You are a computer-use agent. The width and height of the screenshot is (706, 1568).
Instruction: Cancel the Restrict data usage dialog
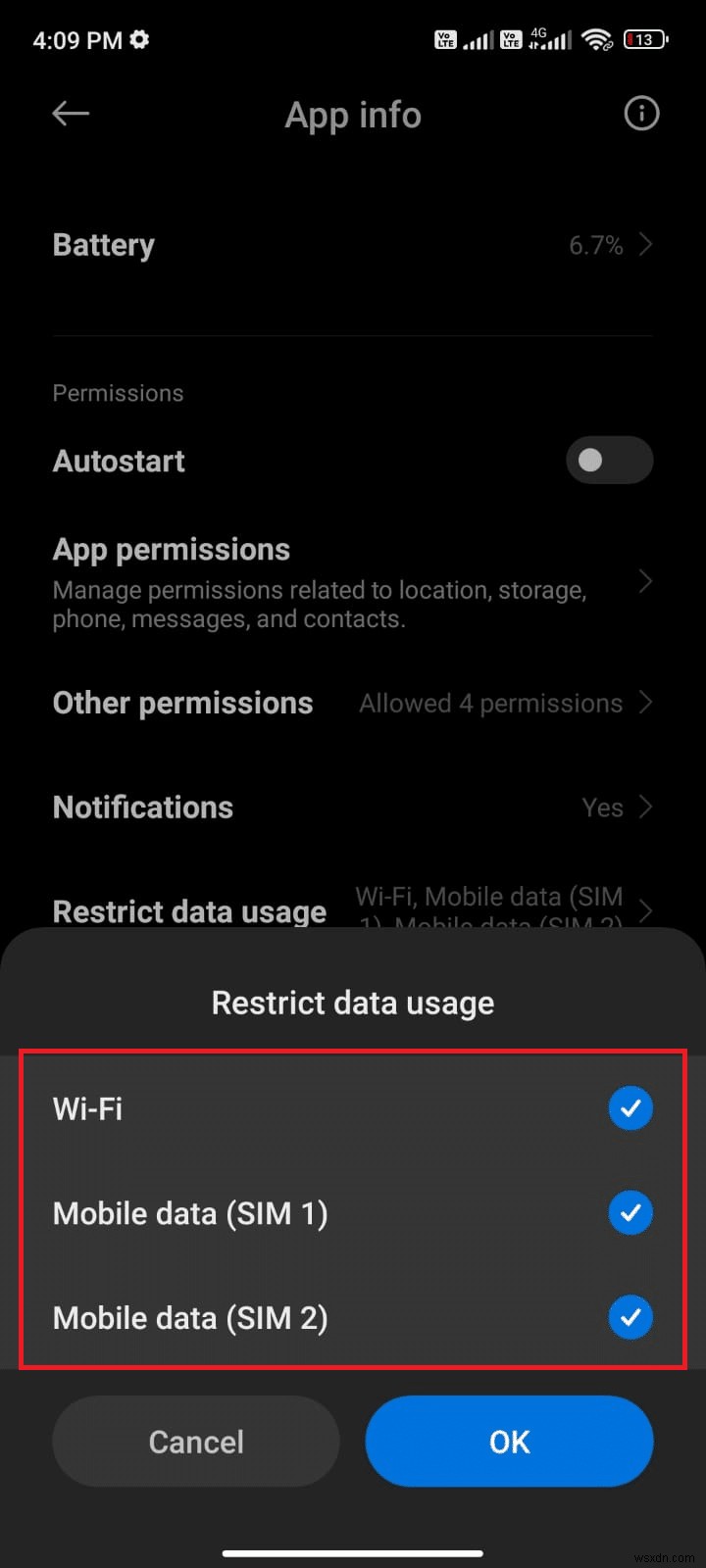tap(195, 1441)
